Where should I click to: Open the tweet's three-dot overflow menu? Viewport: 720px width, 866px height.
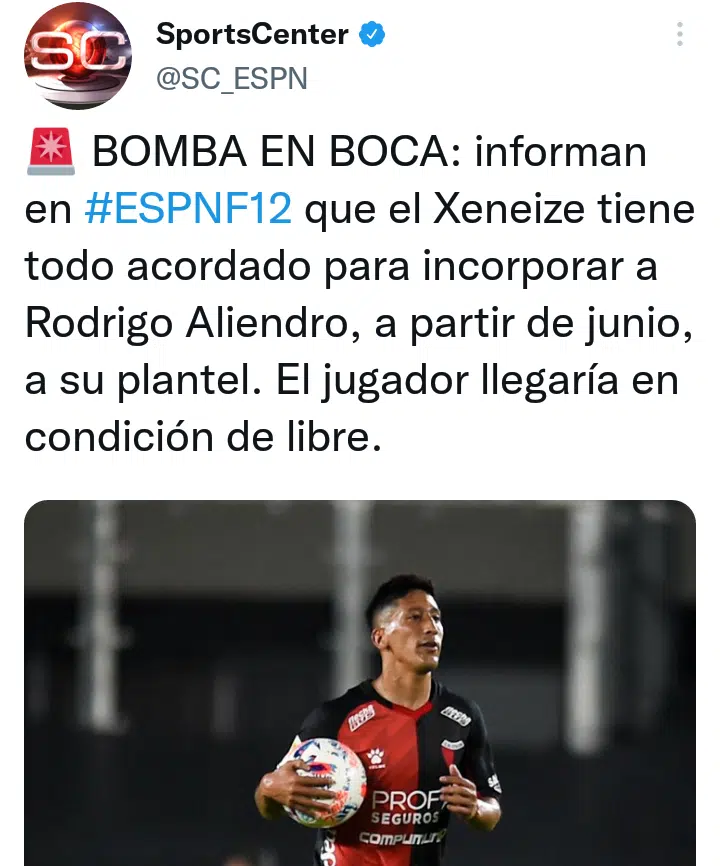[x=680, y=35]
